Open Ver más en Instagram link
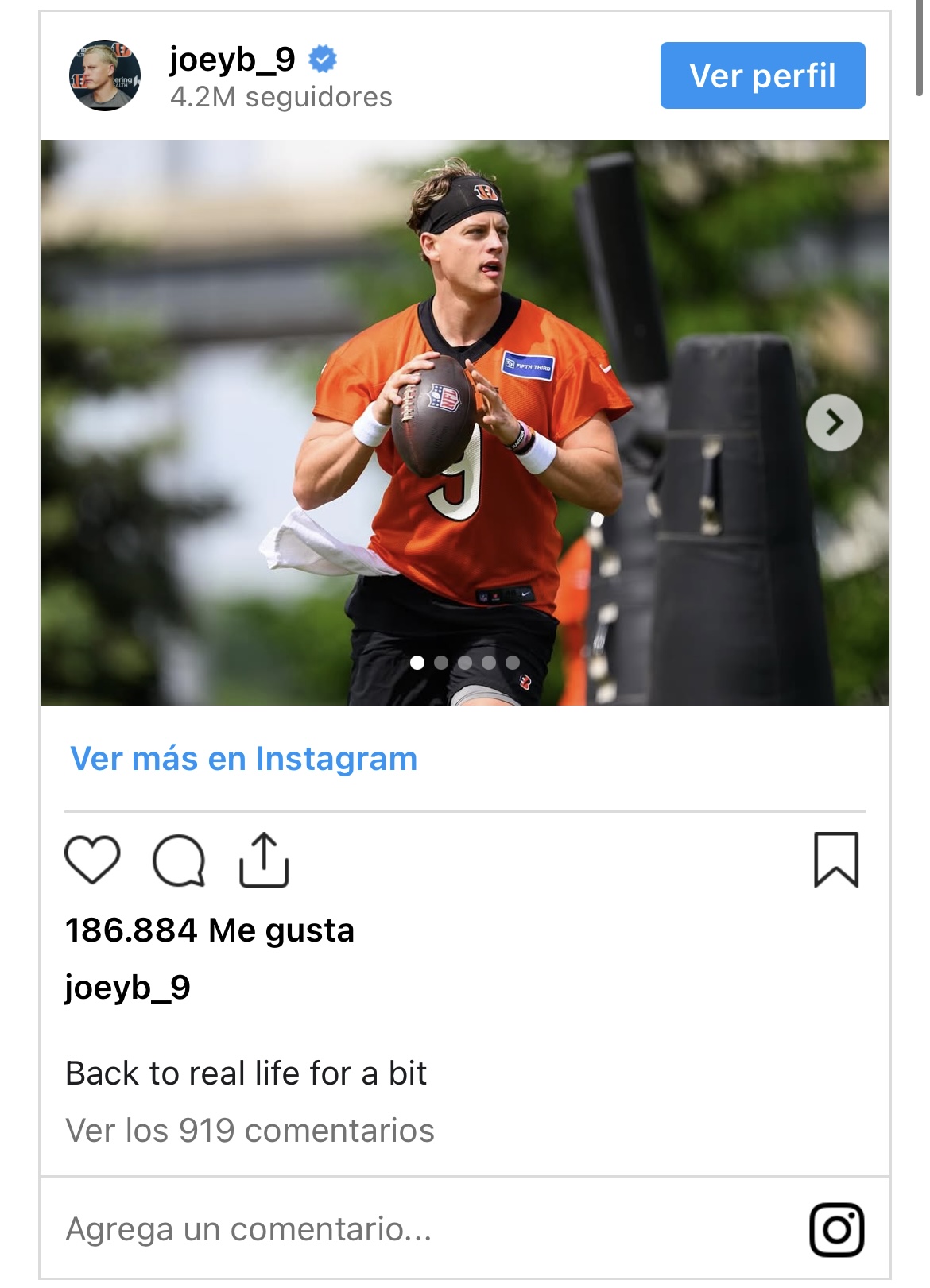 (243, 759)
